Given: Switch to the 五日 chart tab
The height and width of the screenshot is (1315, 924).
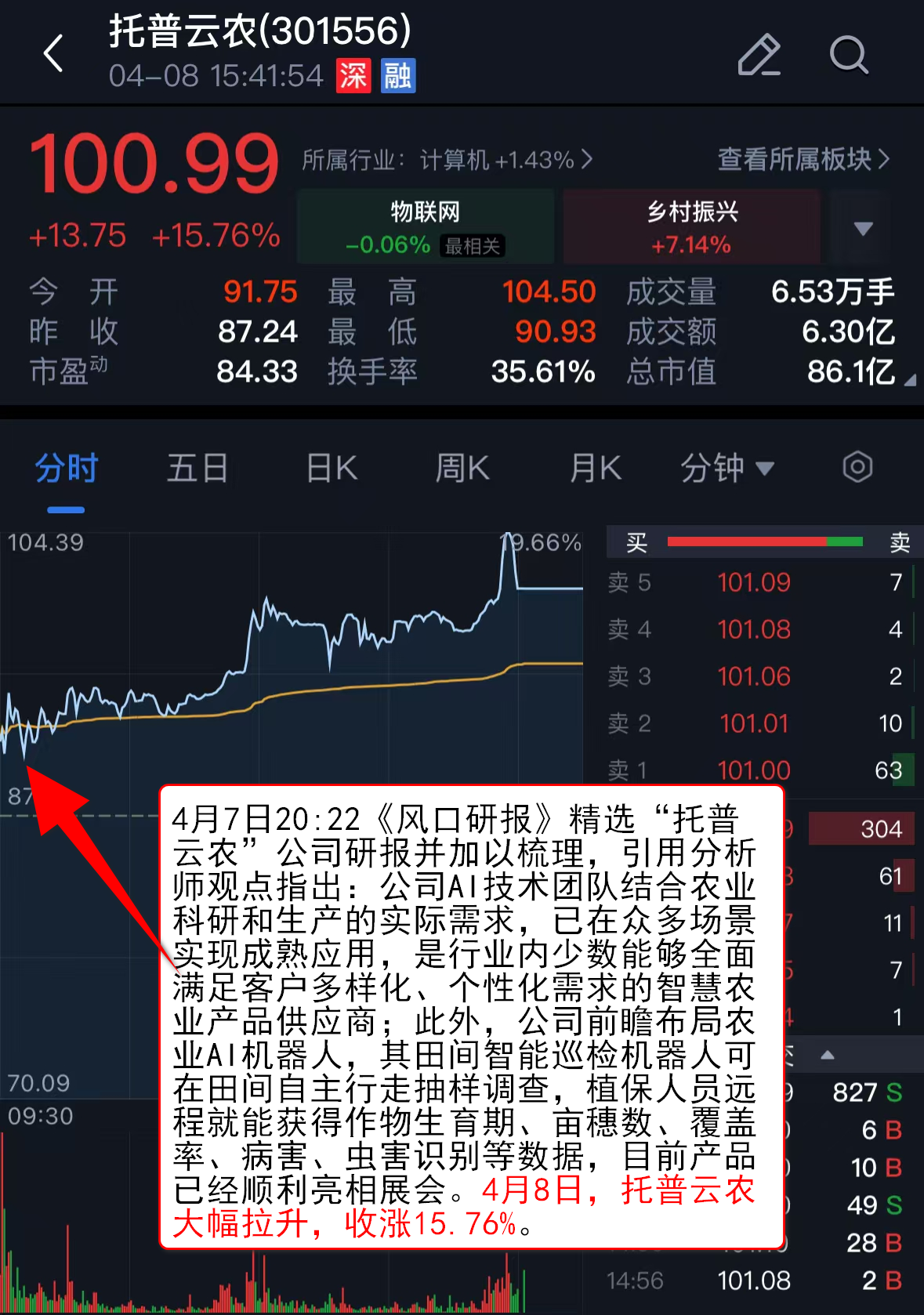Looking at the screenshot, I should [197, 469].
